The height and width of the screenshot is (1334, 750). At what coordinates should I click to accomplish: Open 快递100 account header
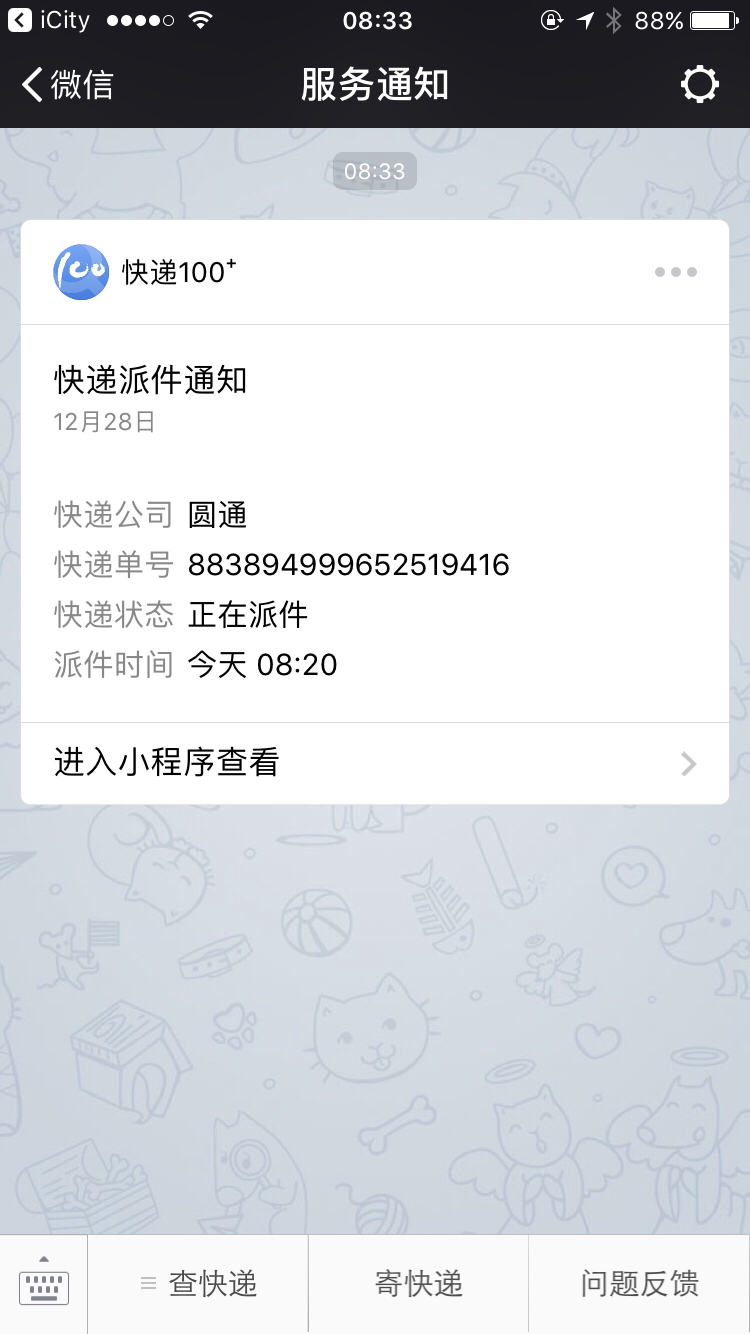click(x=145, y=272)
